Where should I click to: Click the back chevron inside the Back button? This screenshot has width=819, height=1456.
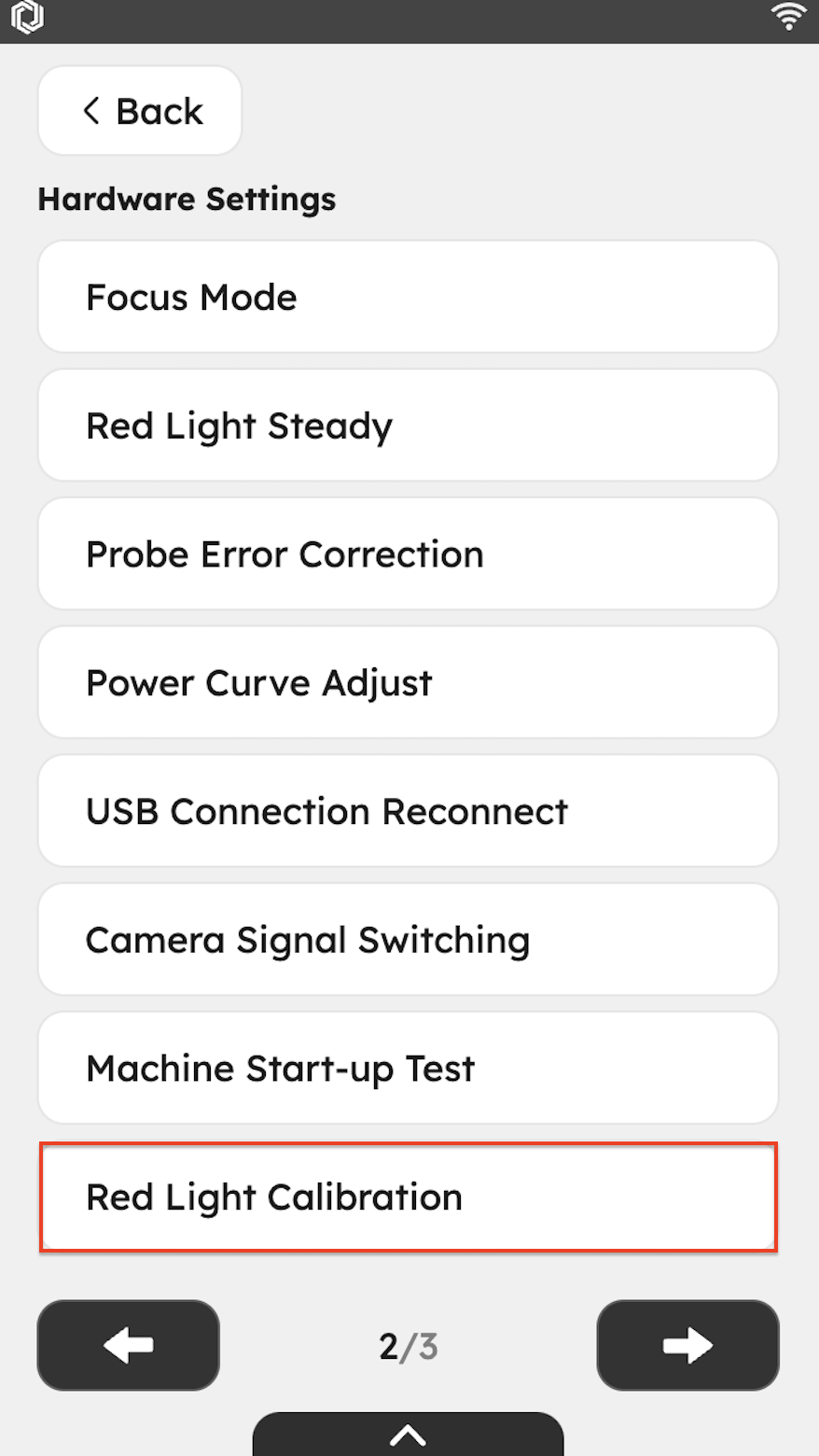pos(91,110)
